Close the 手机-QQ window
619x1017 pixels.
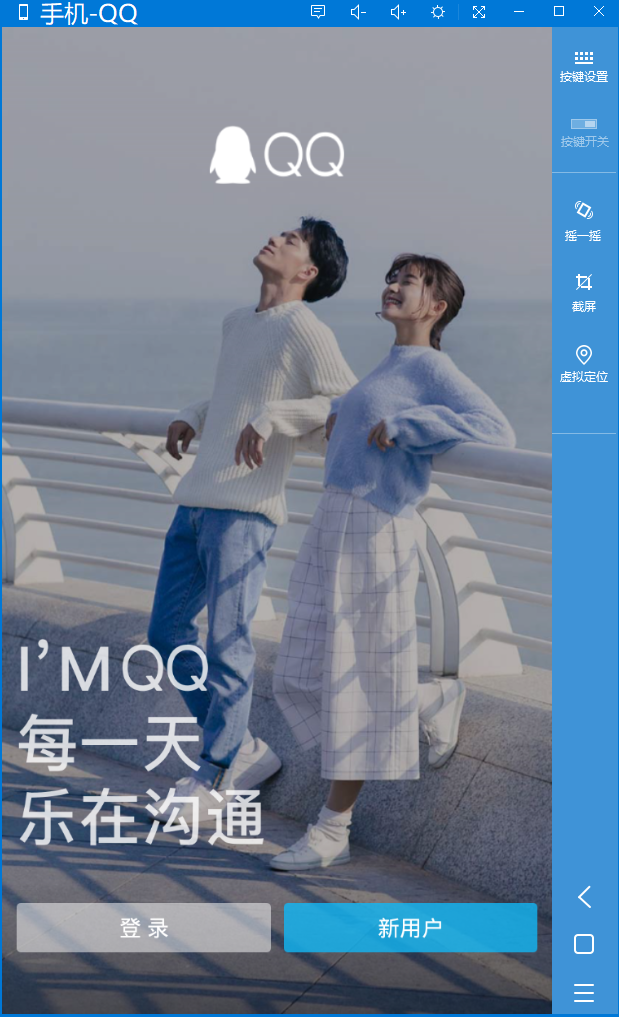(x=599, y=12)
